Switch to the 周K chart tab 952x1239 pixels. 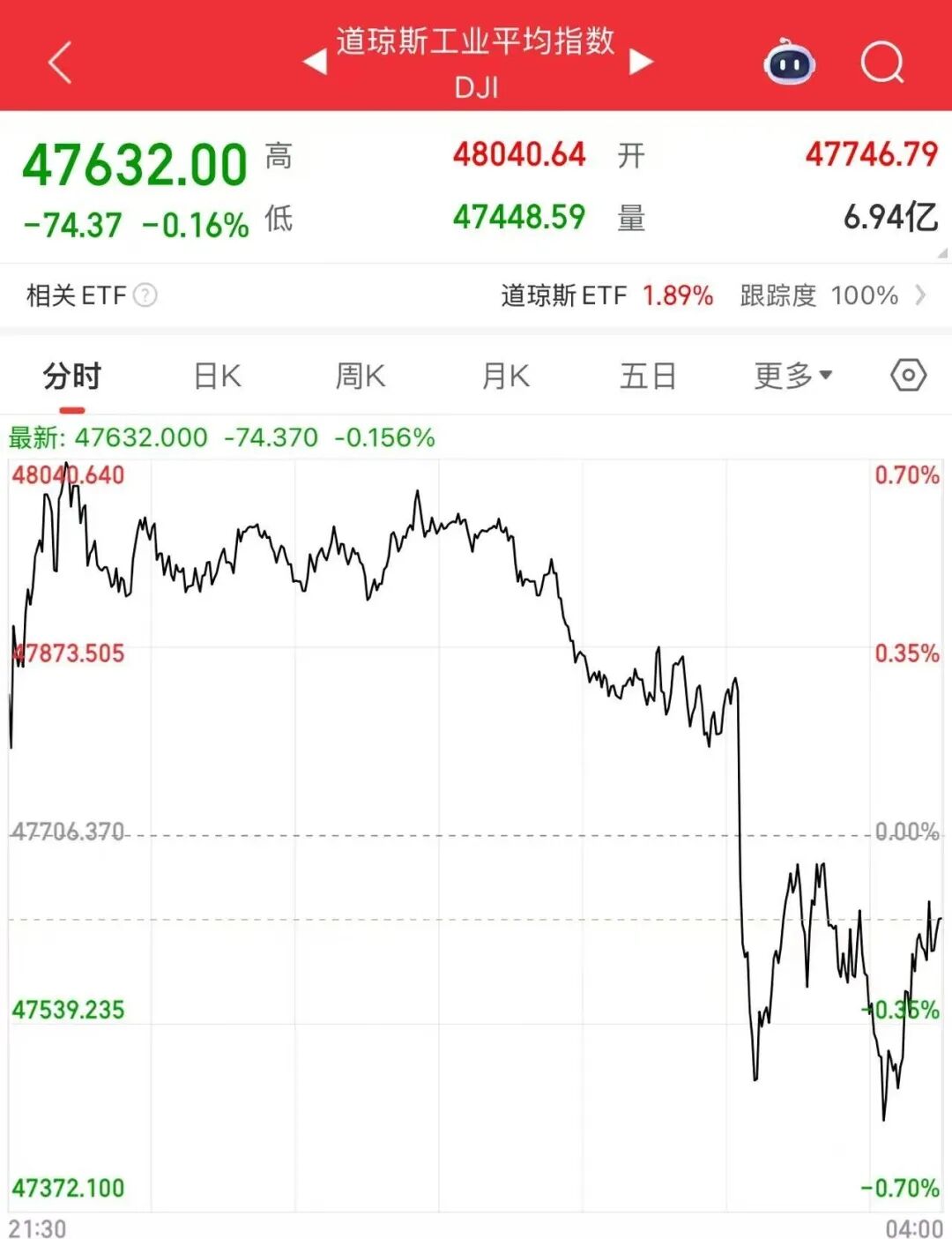pos(360,377)
